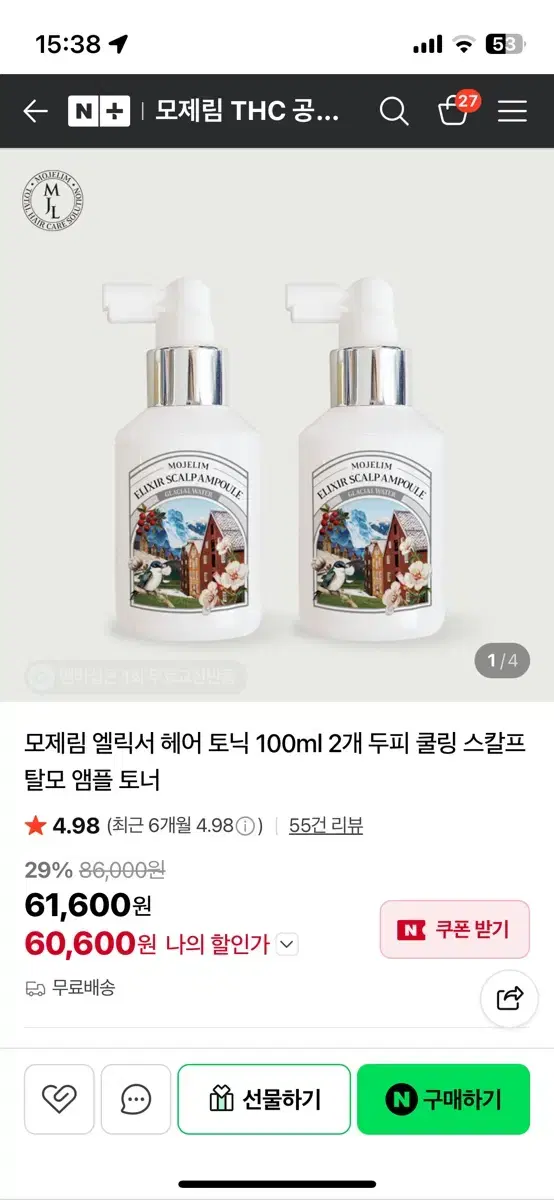This screenshot has height=1200, width=554.
Task: Open the chat inquiry bubble icon
Action: 136,1099
